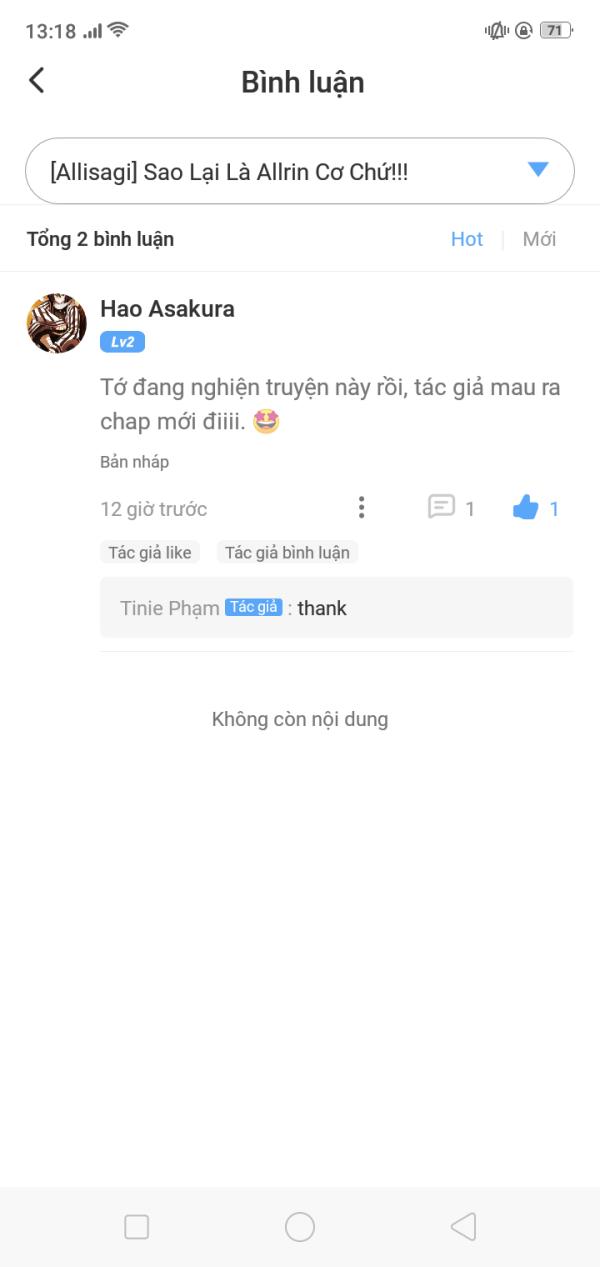Expand the chapter selector dropdown
Screen dimensions: 600x1267
[300, 171]
